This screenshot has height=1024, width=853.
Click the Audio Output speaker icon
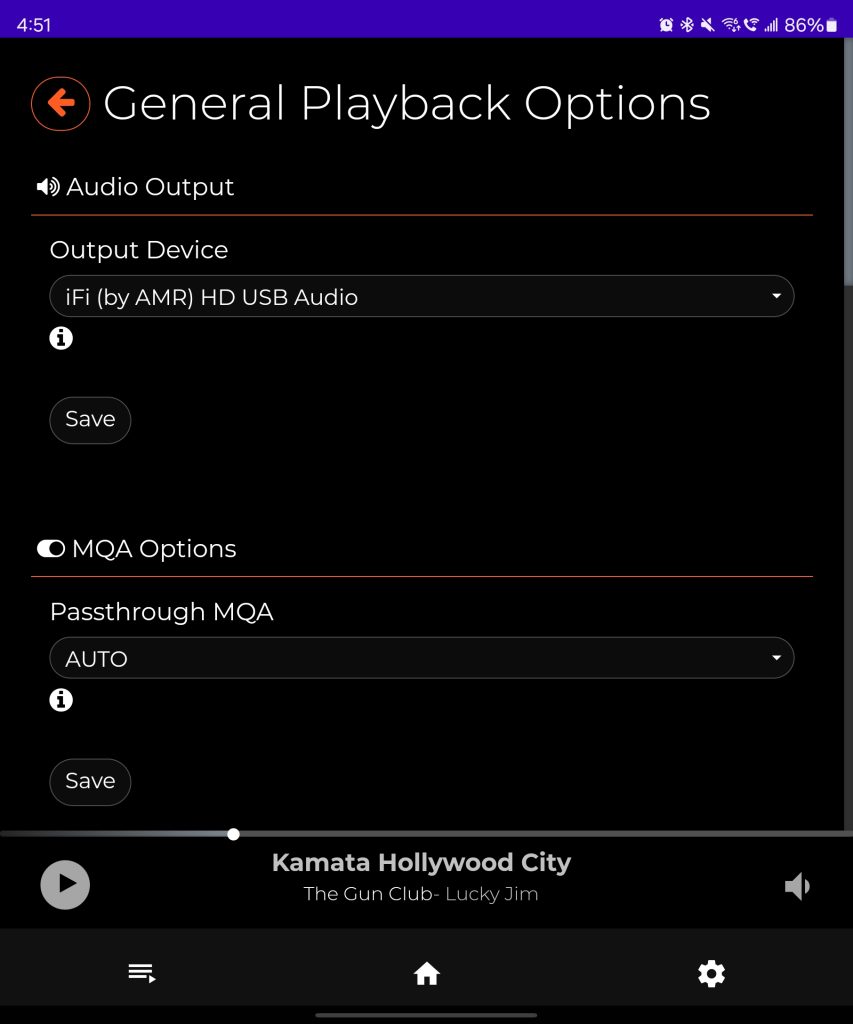tap(49, 186)
